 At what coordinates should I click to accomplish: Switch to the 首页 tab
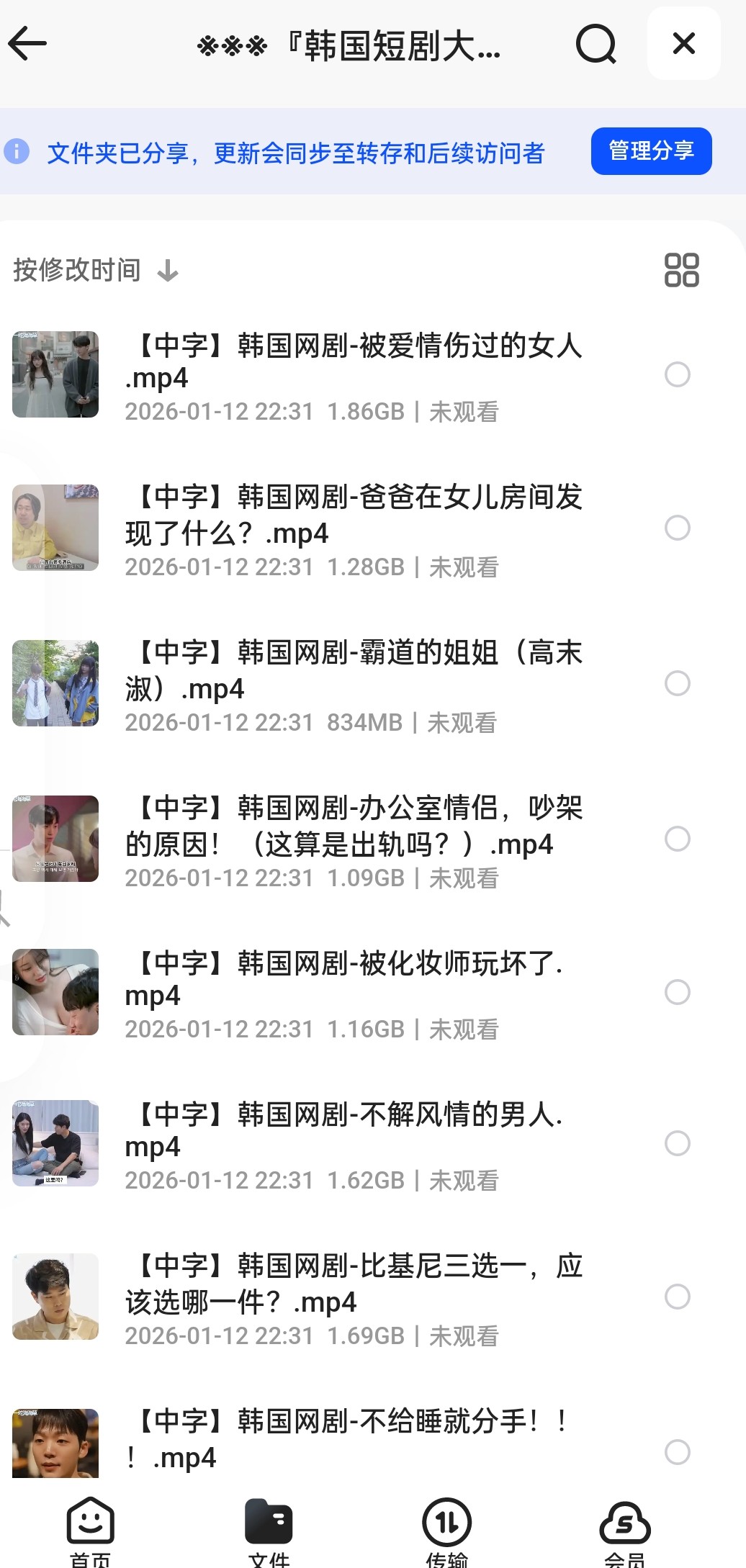(x=91, y=1530)
